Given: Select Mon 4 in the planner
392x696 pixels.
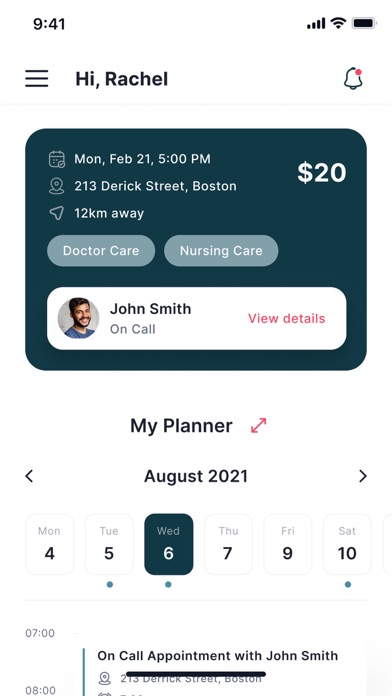Looking at the screenshot, I should pos(50,544).
